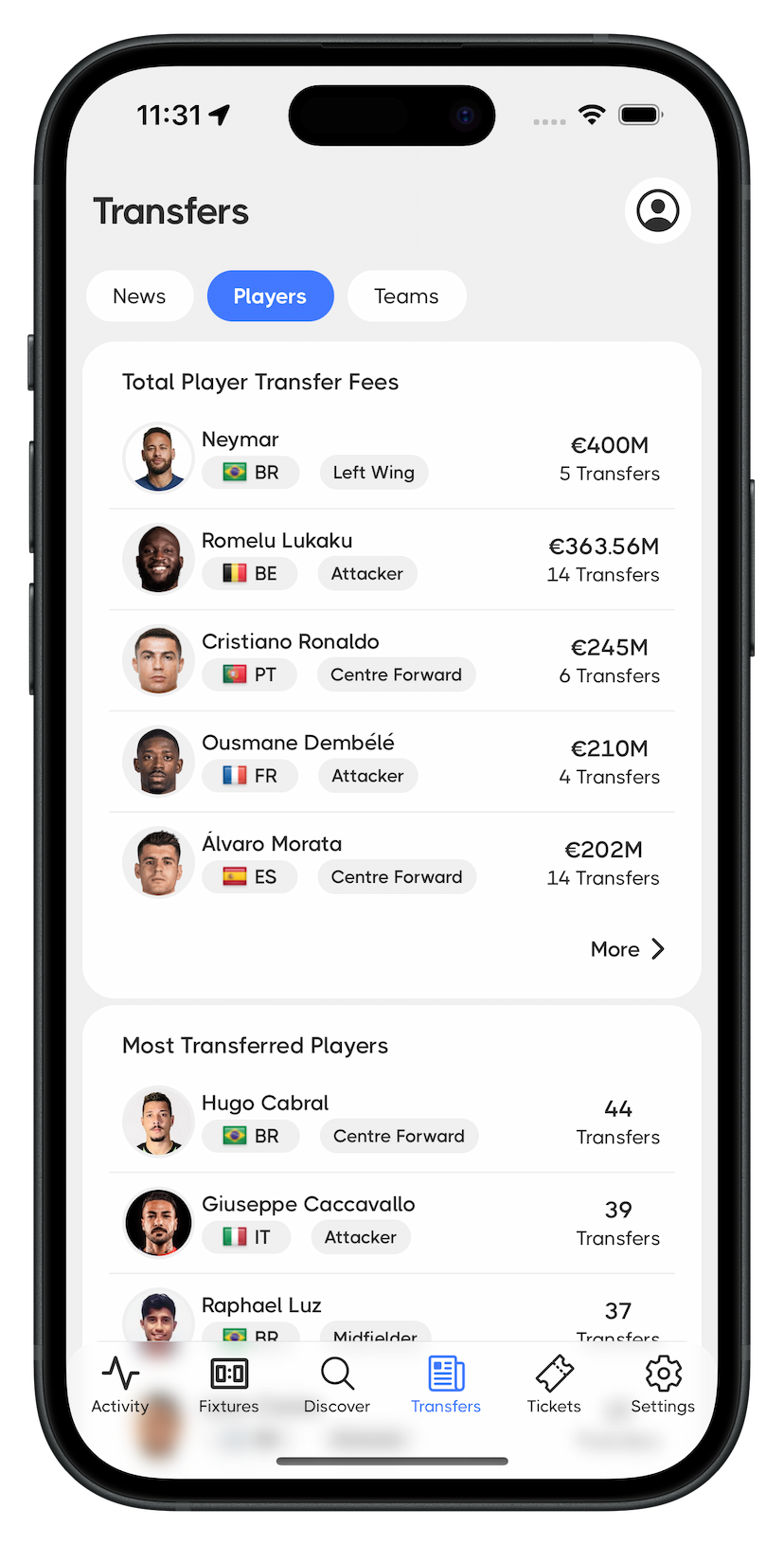The image size is (784, 1545).
Task: Go to the Tickets tab
Action: pyautogui.click(x=554, y=1385)
